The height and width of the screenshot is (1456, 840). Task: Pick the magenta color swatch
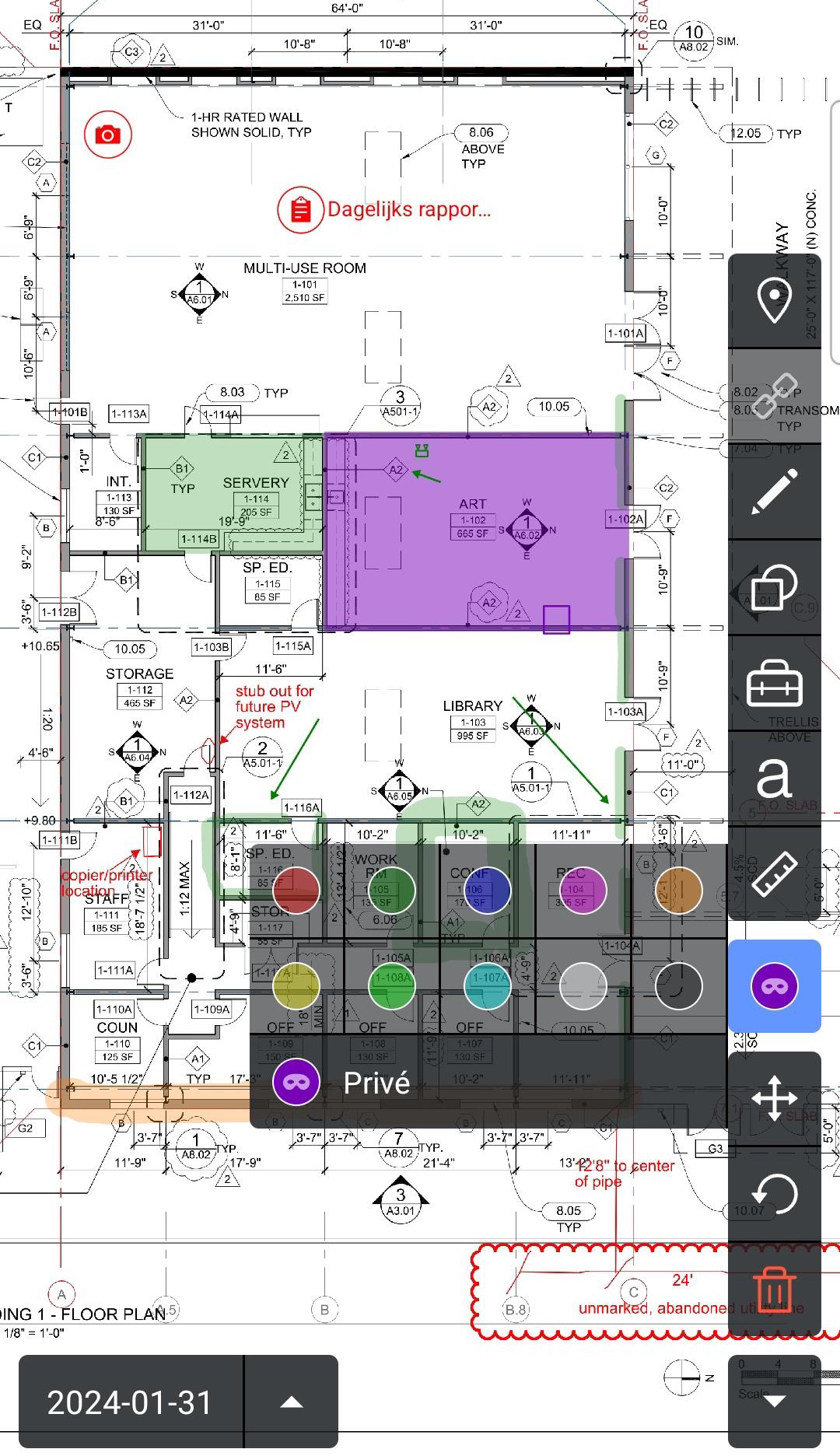tap(583, 891)
